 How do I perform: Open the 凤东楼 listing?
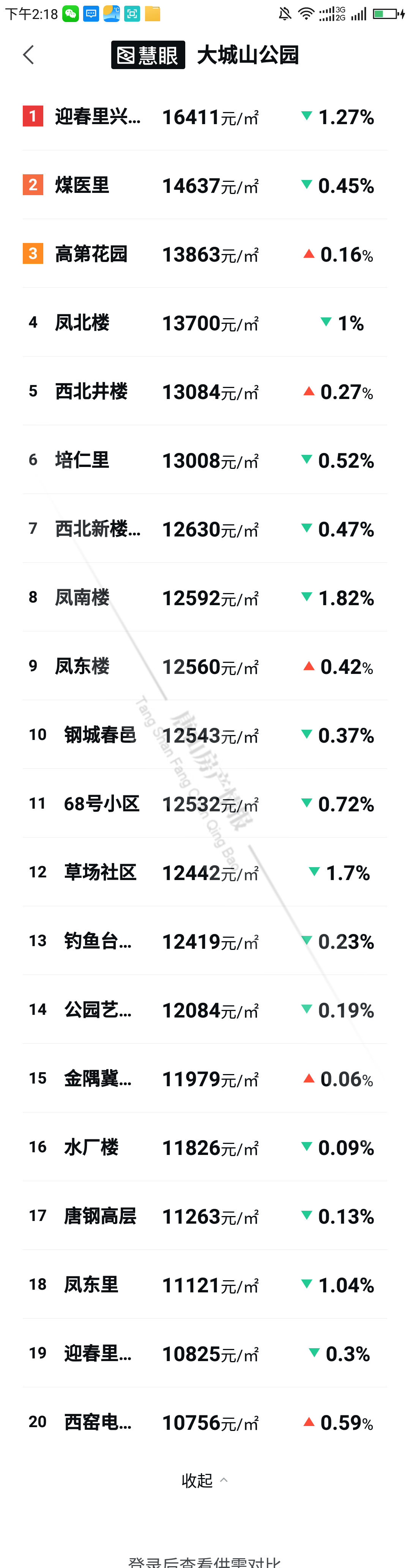(x=204, y=667)
